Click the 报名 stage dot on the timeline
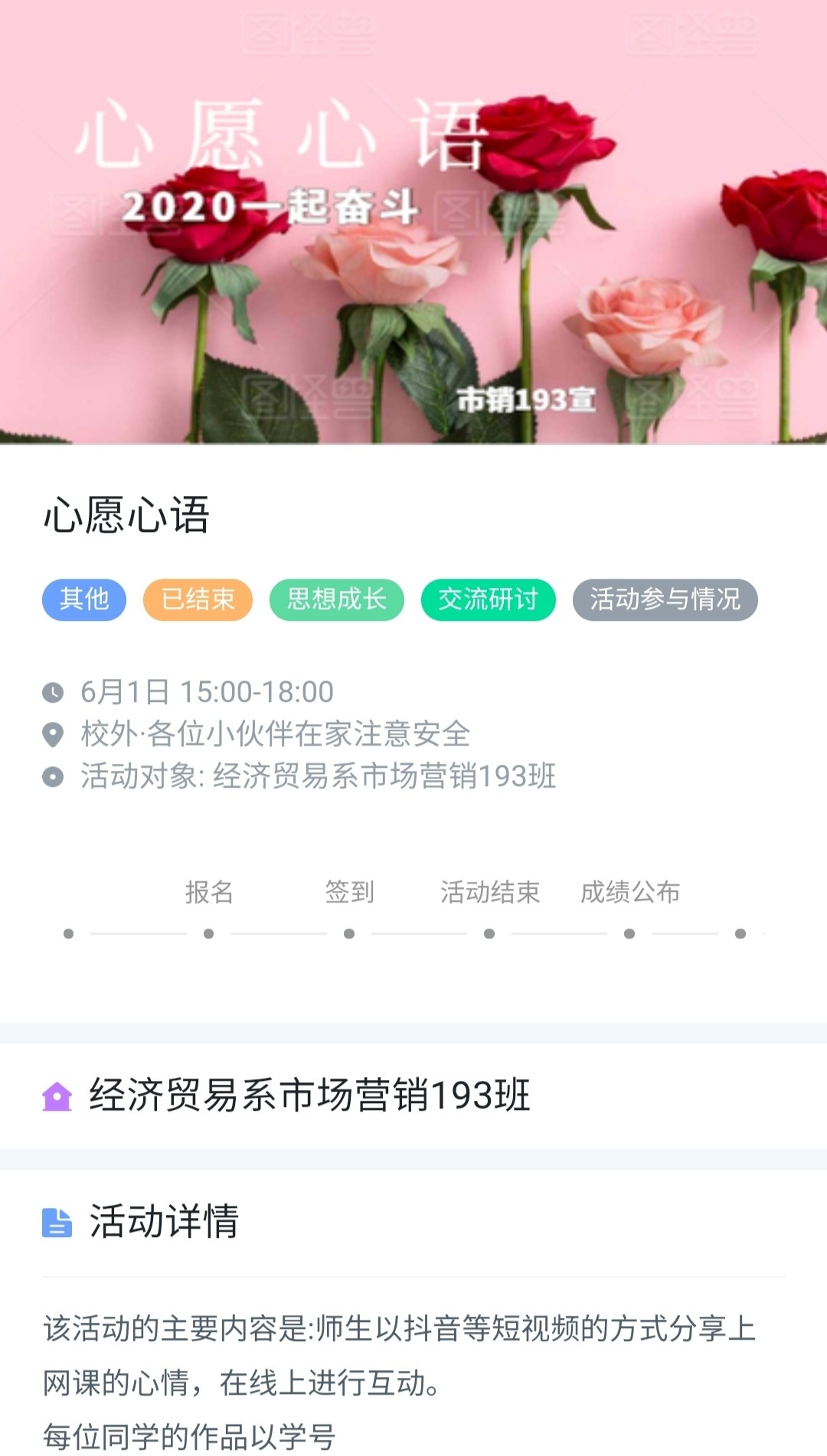The image size is (827, 1456). (x=208, y=932)
